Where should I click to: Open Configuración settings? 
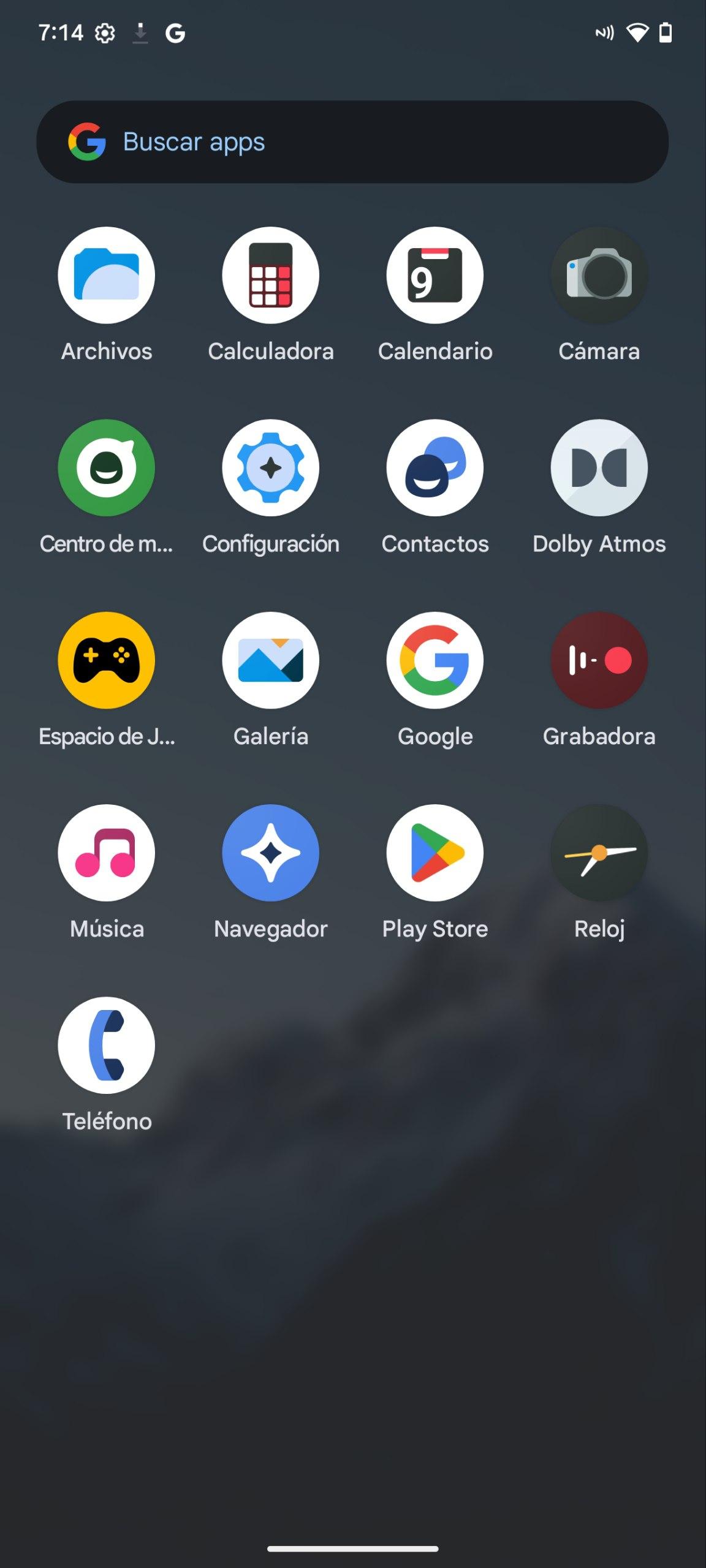[x=271, y=468]
